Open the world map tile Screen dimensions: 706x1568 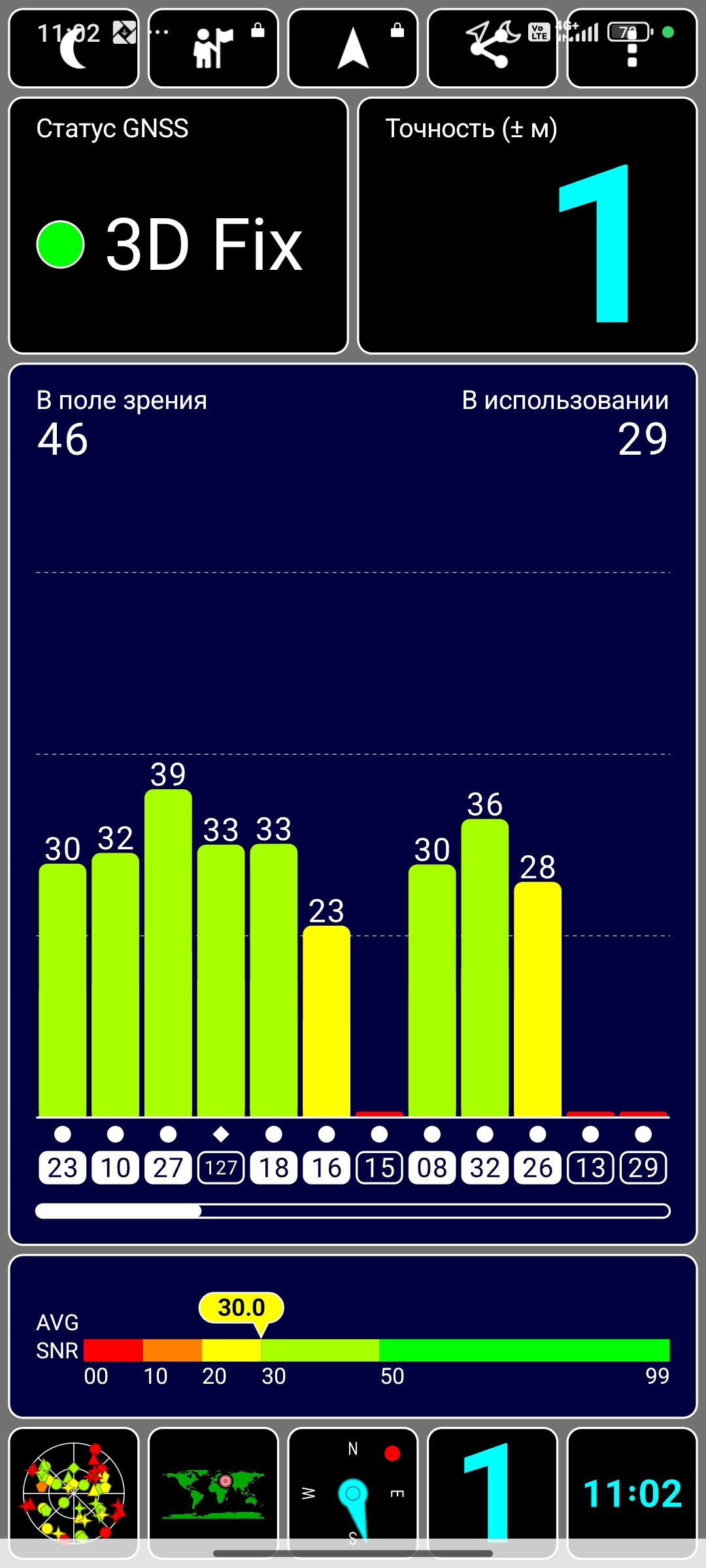pyautogui.click(x=213, y=1493)
